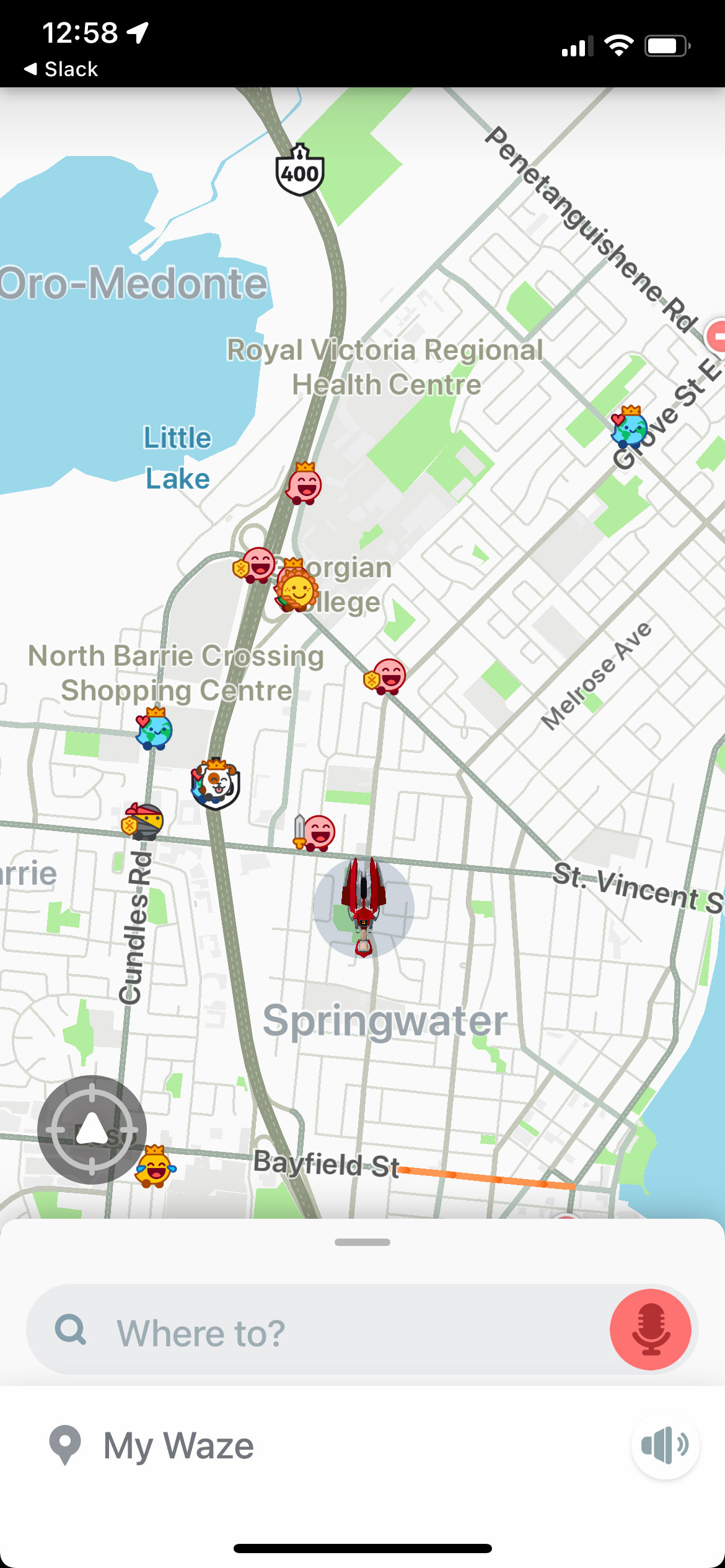
Task: Re-center the map with the compass button
Action: [x=92, y=1130]
